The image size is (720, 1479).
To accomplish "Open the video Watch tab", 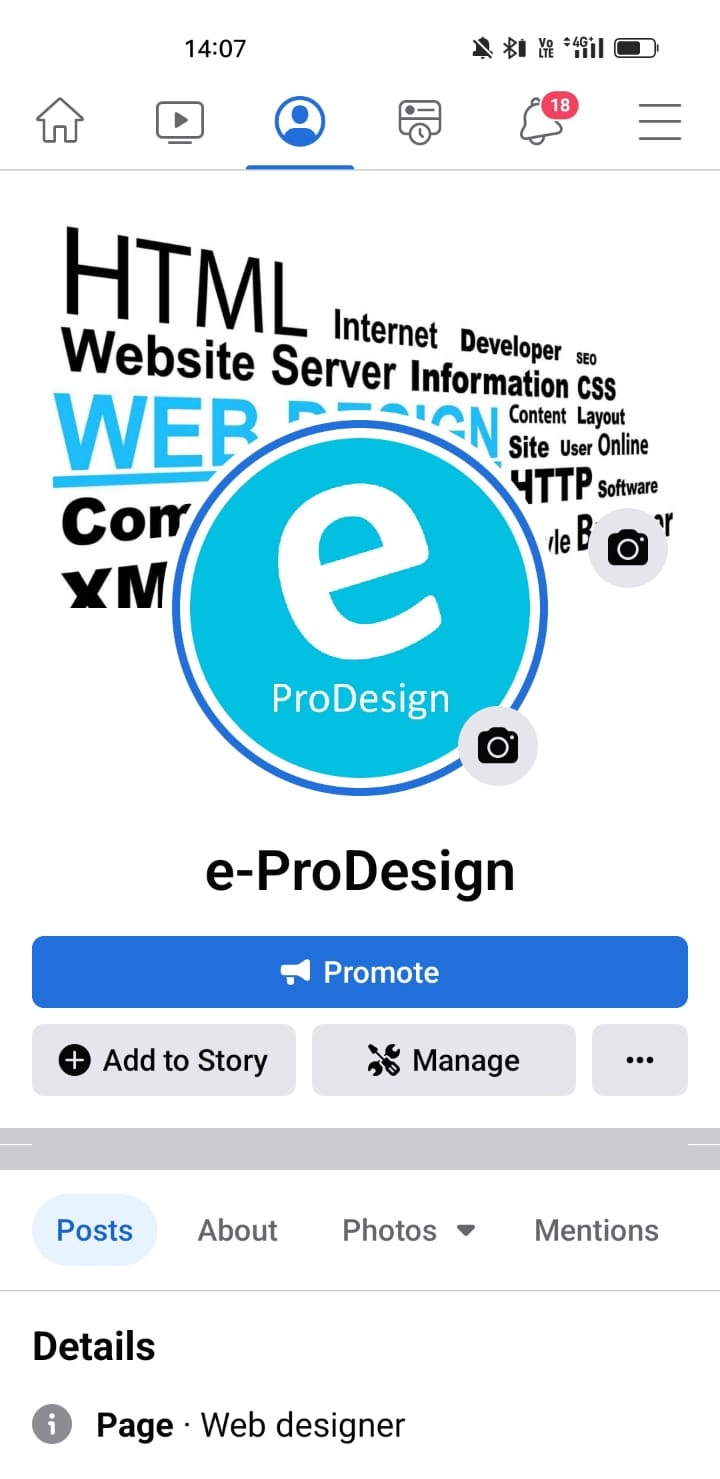I will pos(180,121).
